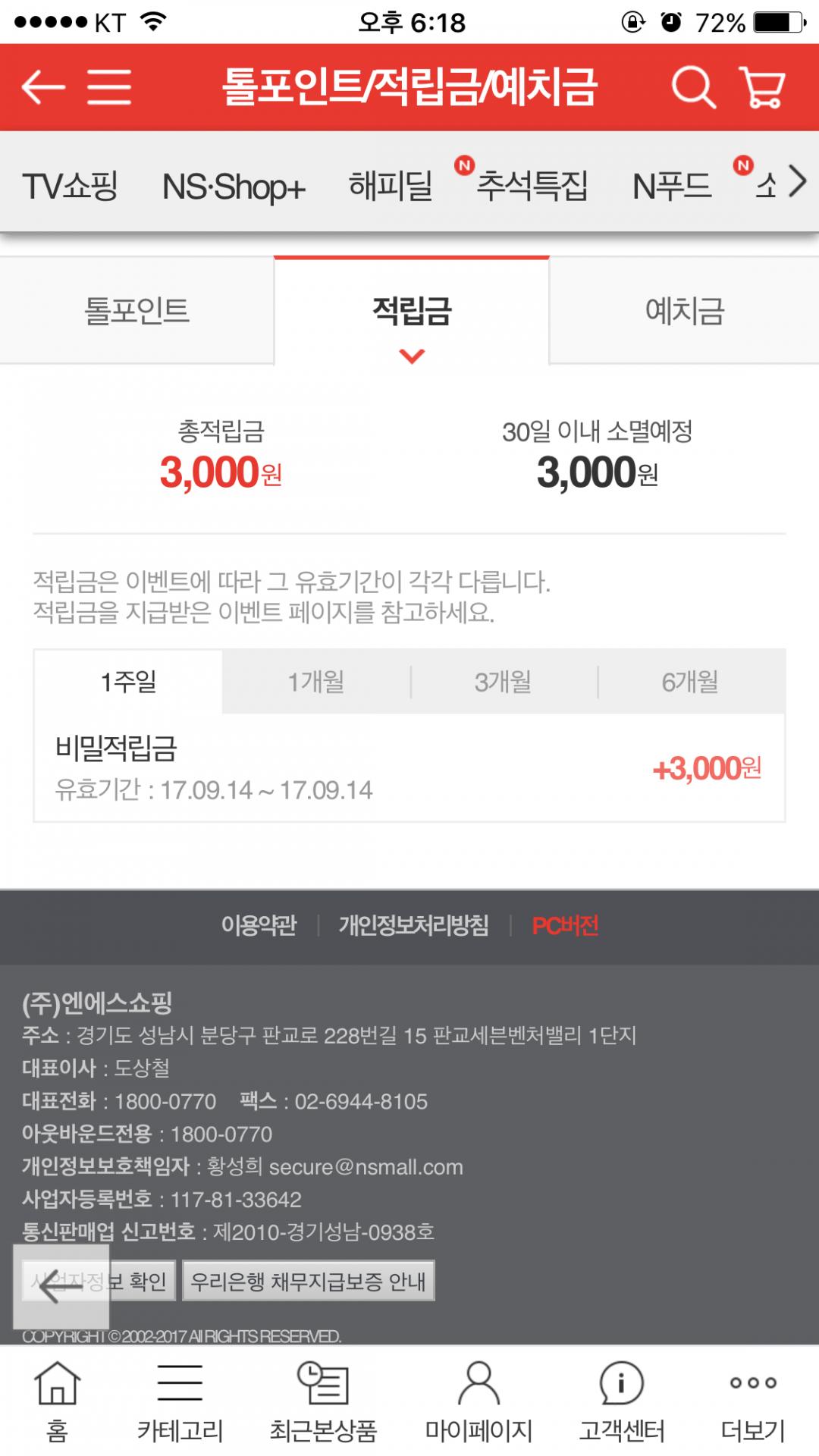This screenshot has height=1456, width=819.
Task: Switch to PC버전
Action: [565, 925]
